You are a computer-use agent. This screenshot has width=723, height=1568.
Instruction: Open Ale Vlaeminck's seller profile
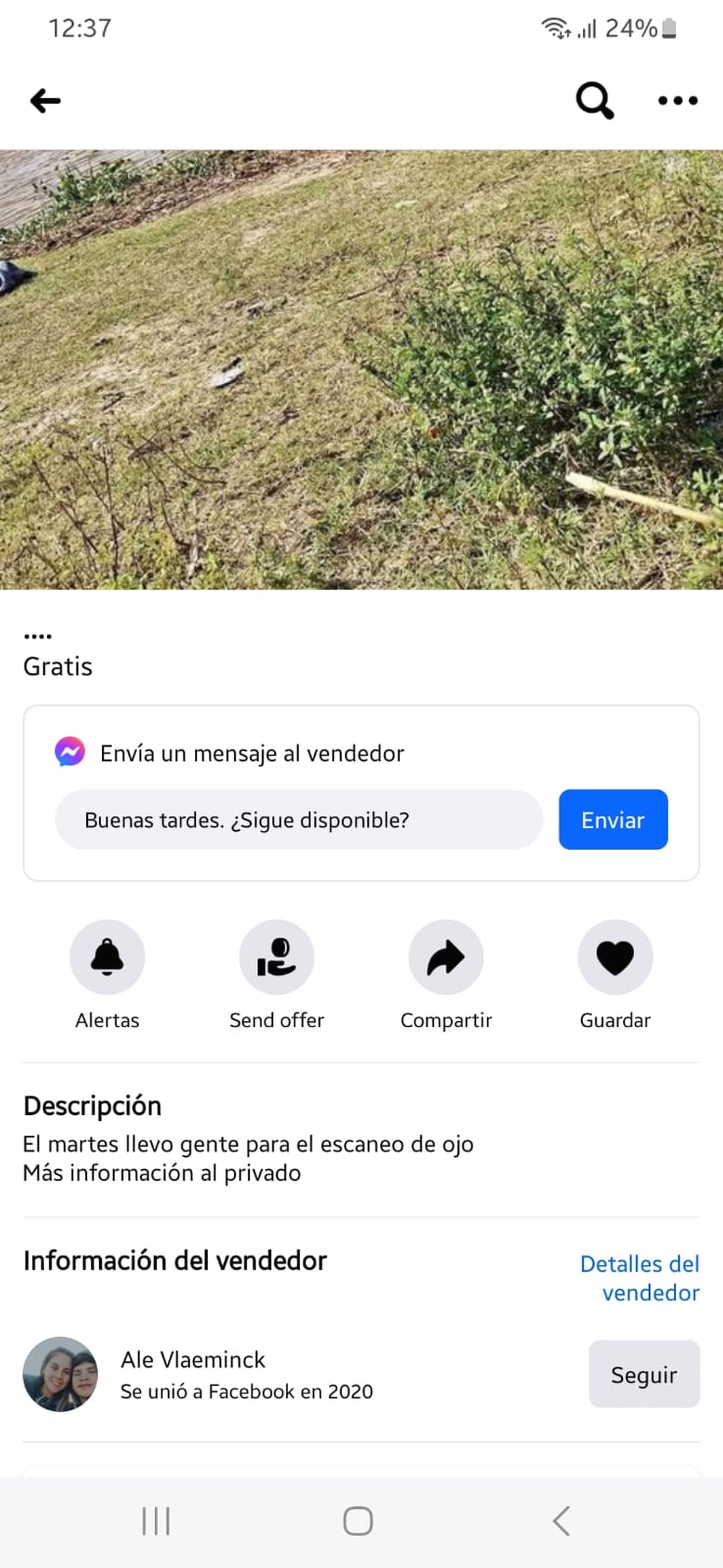click(193, 1359)
